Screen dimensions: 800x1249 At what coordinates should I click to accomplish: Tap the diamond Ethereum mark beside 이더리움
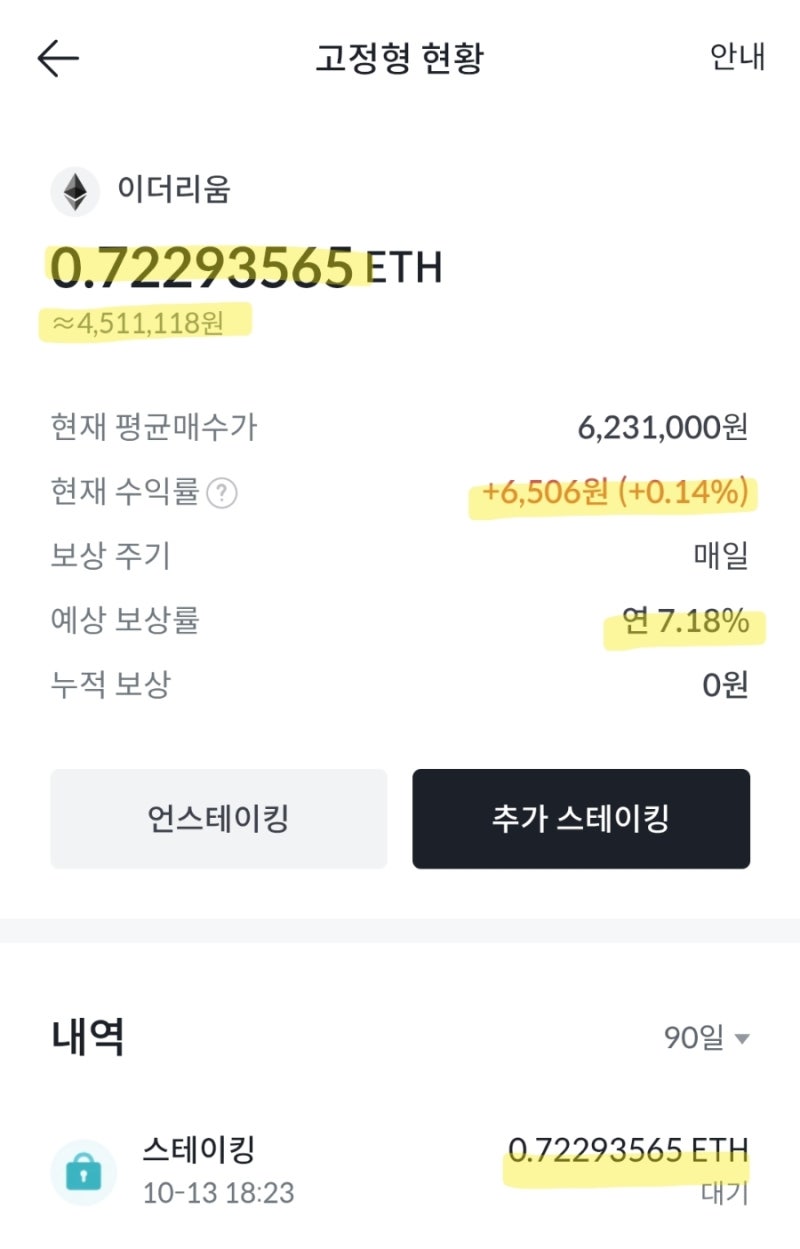[75, 191]
